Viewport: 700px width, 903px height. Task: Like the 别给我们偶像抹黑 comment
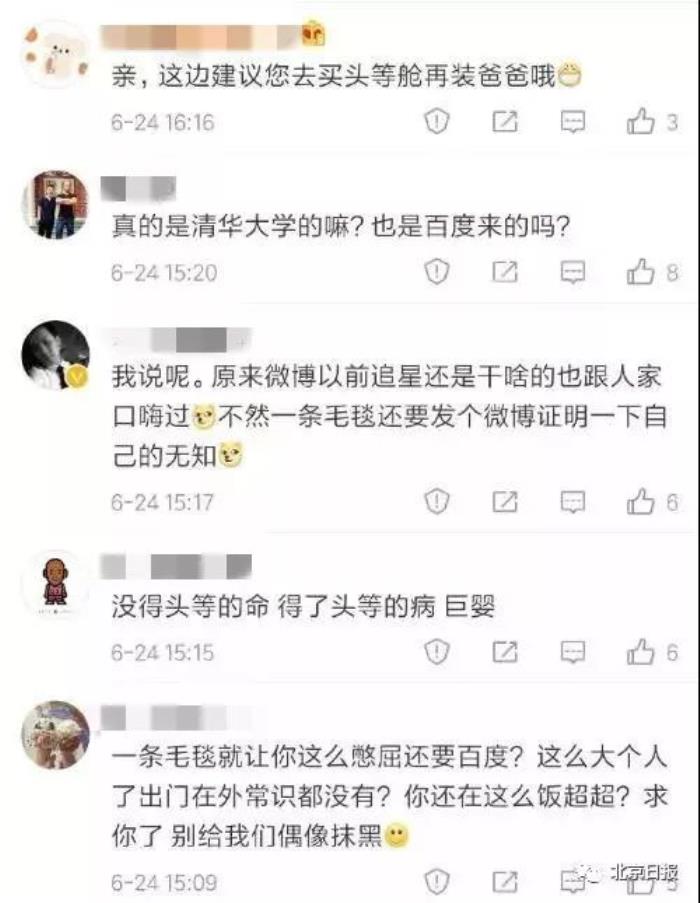click(641, 883)
